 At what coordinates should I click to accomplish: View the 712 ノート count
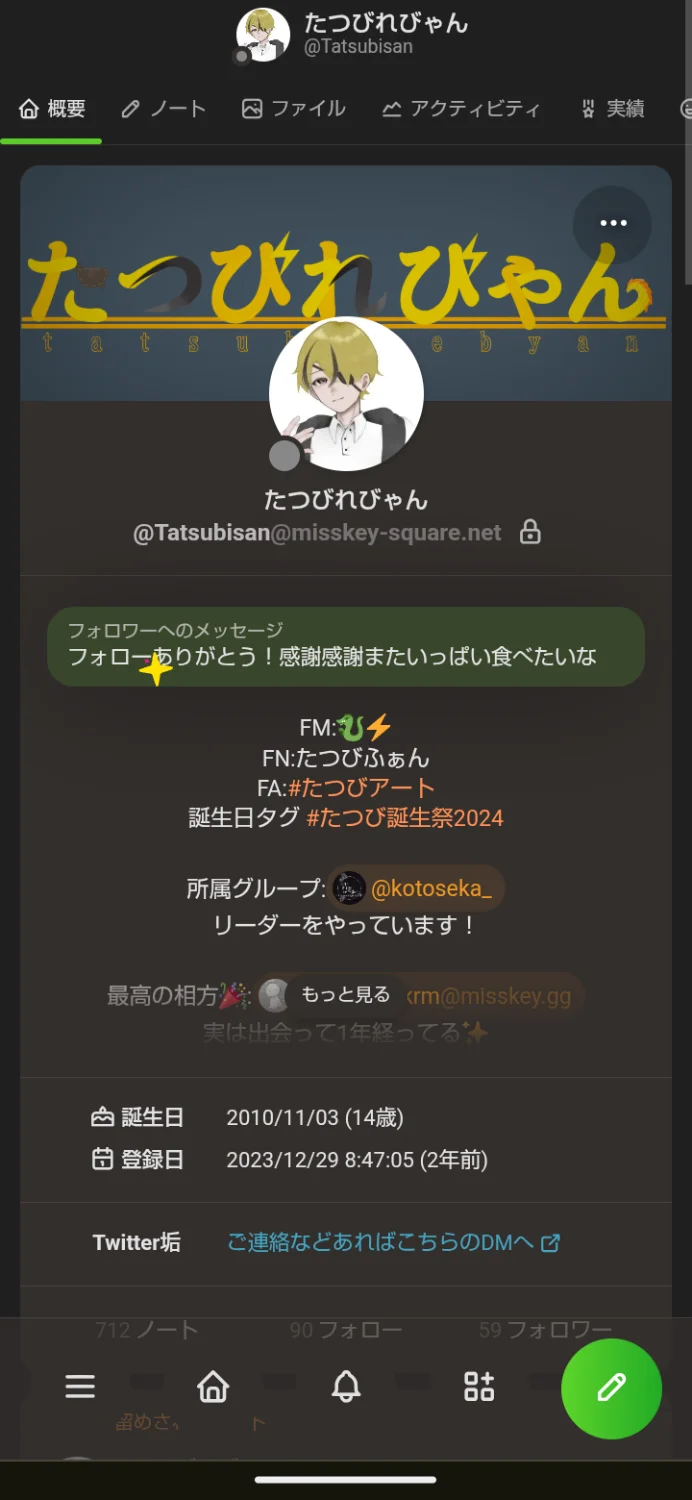coord(146,1330)
